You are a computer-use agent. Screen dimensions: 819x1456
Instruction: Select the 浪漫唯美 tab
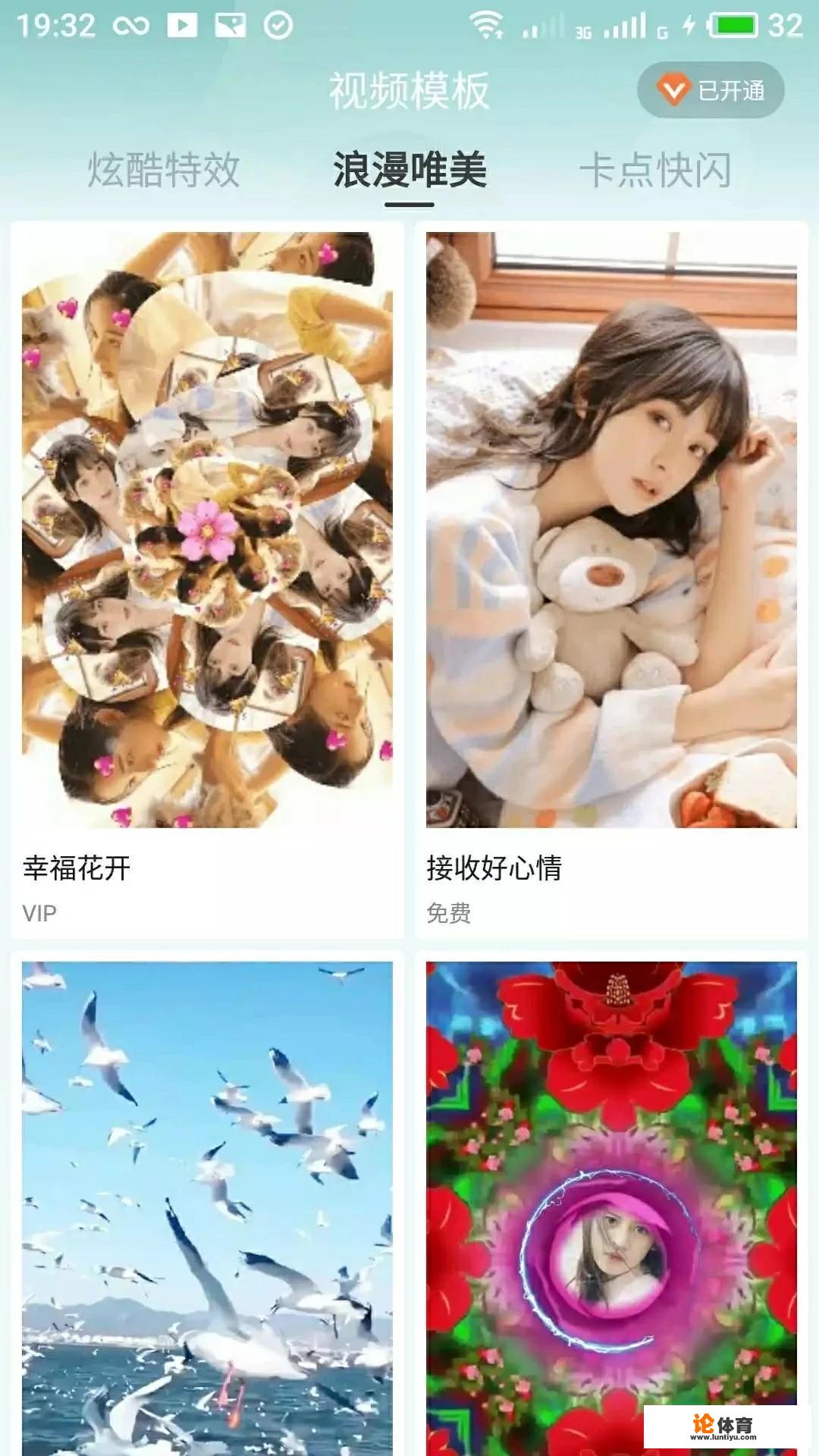[409, 171]
